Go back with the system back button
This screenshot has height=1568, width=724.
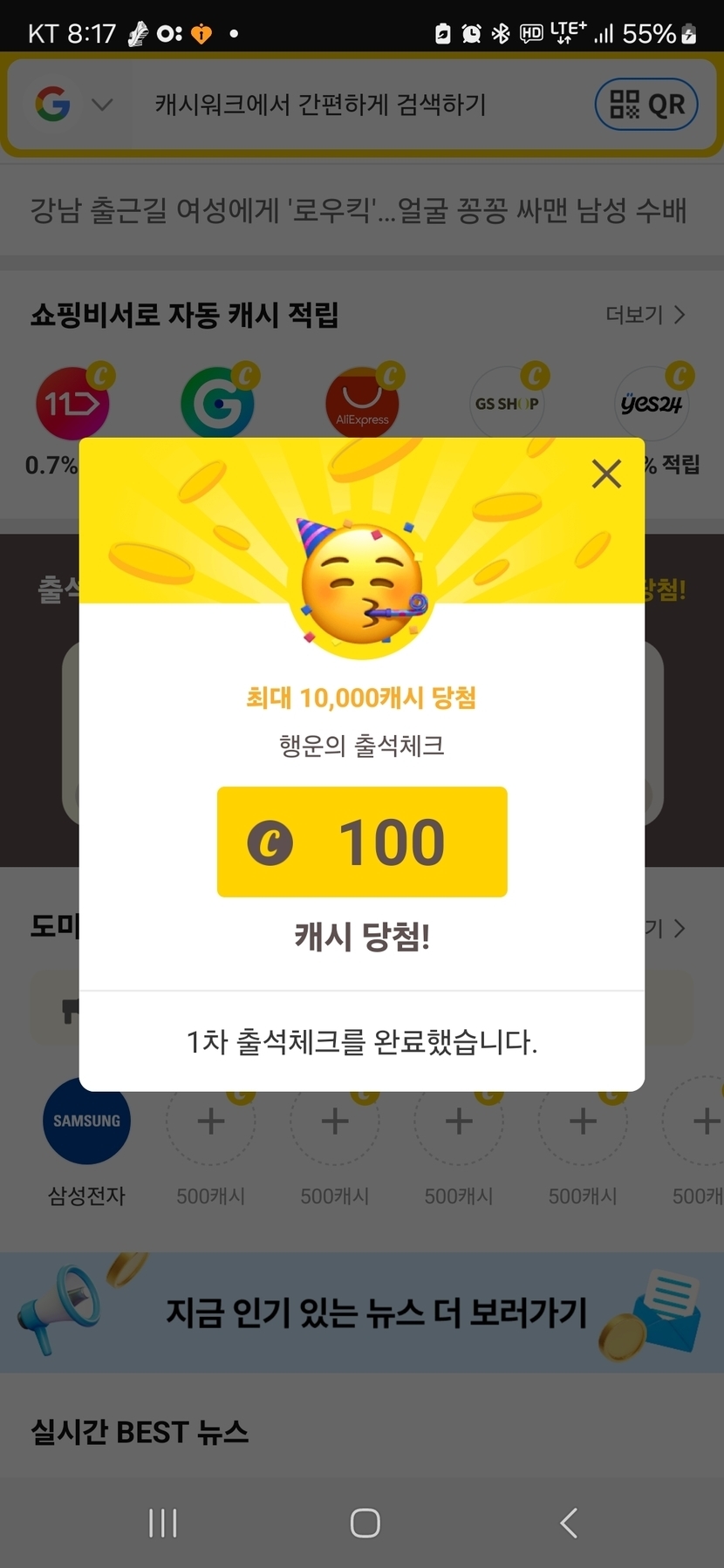coord(569,1523)
